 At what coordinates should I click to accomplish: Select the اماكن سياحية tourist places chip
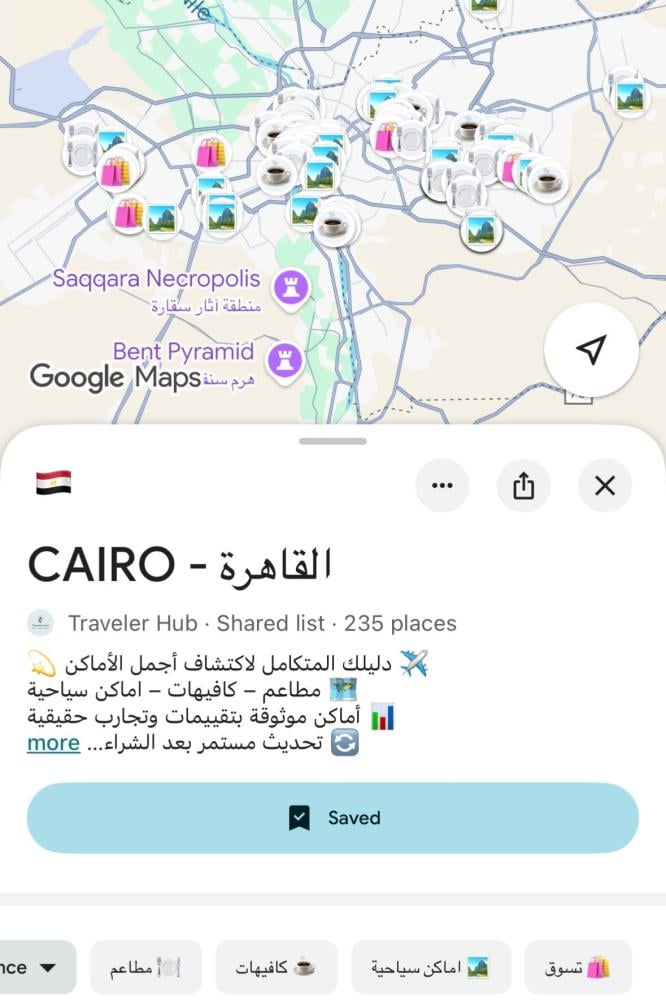[431, 967]
